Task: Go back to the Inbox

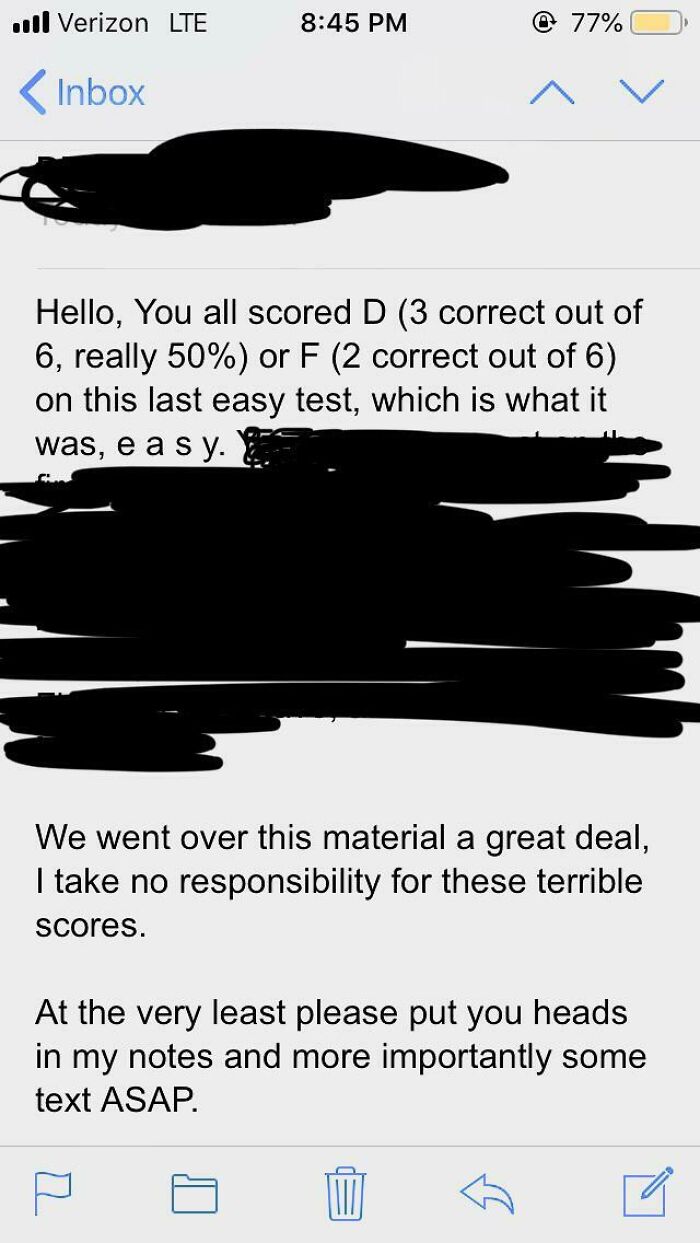Action: [x=83, y=93]
